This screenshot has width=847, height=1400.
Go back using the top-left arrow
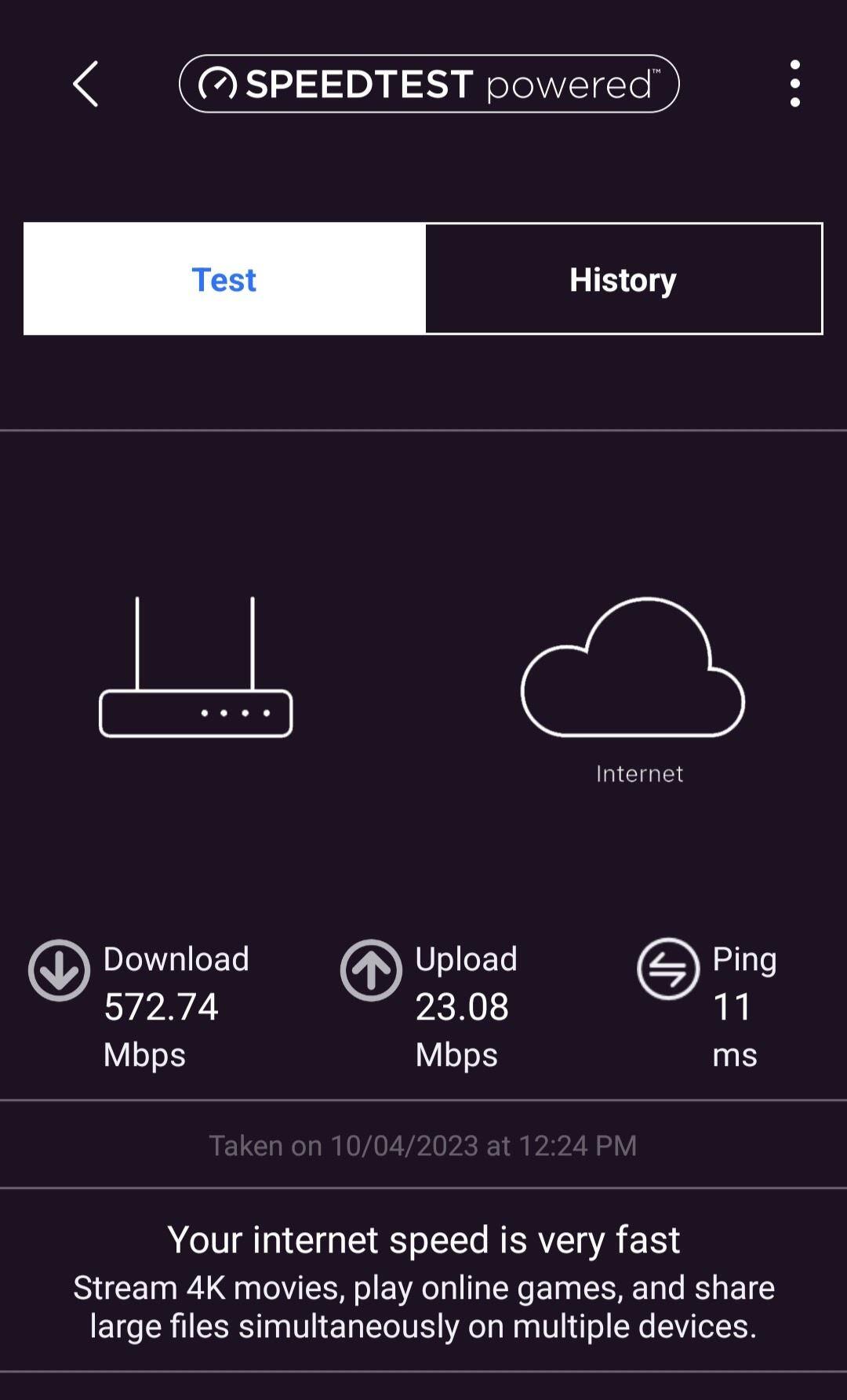(x=85, y=84)
